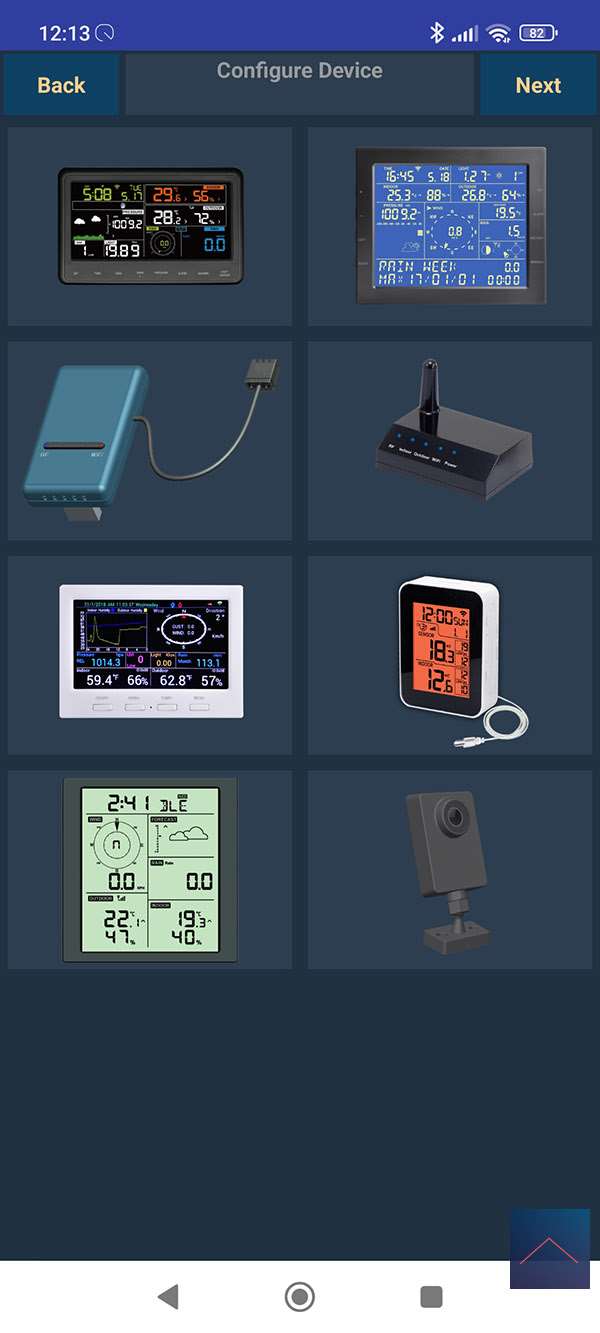The height and width of the screenshot is (1333, 600).
Task: Tap the up-arrow button at bottom corner
Action: click(549, 1248)
